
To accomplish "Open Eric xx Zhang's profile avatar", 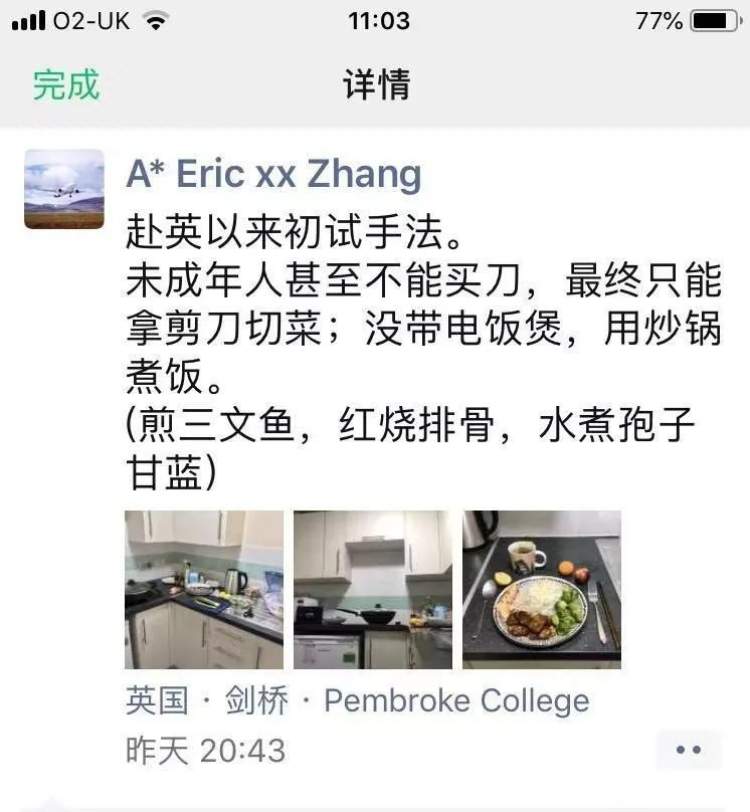I will point(64,190).
